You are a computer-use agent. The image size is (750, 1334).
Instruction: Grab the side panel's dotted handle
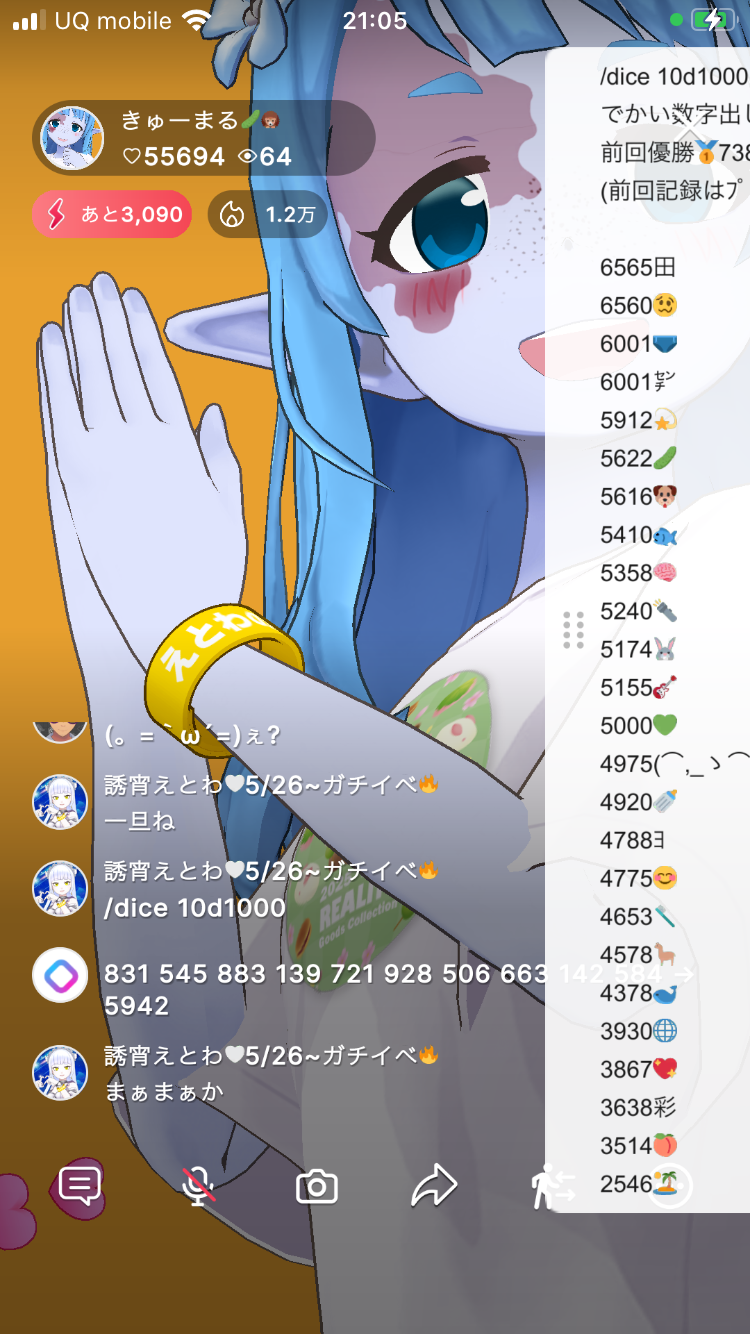click(573, 630)
